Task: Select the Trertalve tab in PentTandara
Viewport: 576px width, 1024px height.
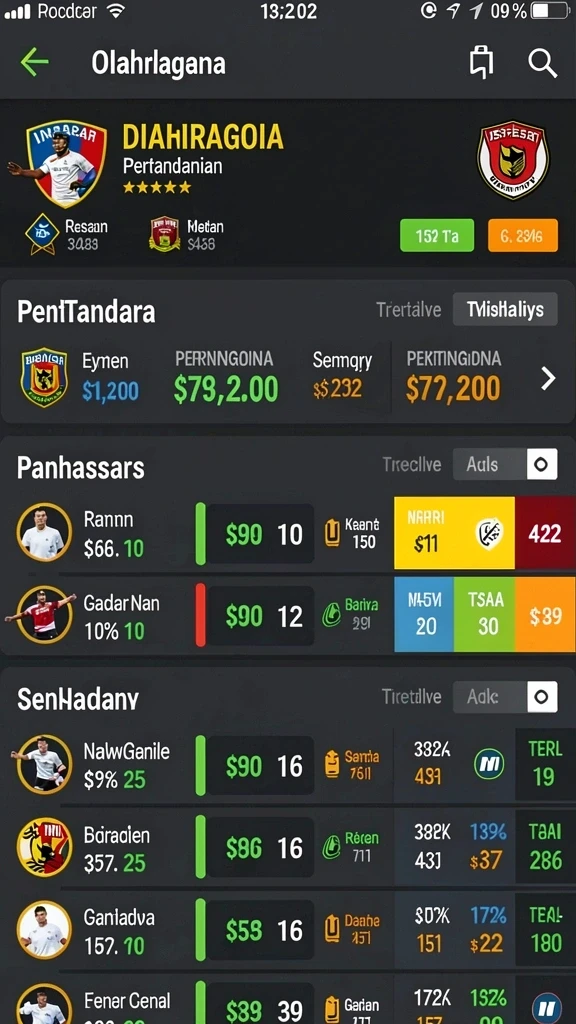Action: click(408, 310)
